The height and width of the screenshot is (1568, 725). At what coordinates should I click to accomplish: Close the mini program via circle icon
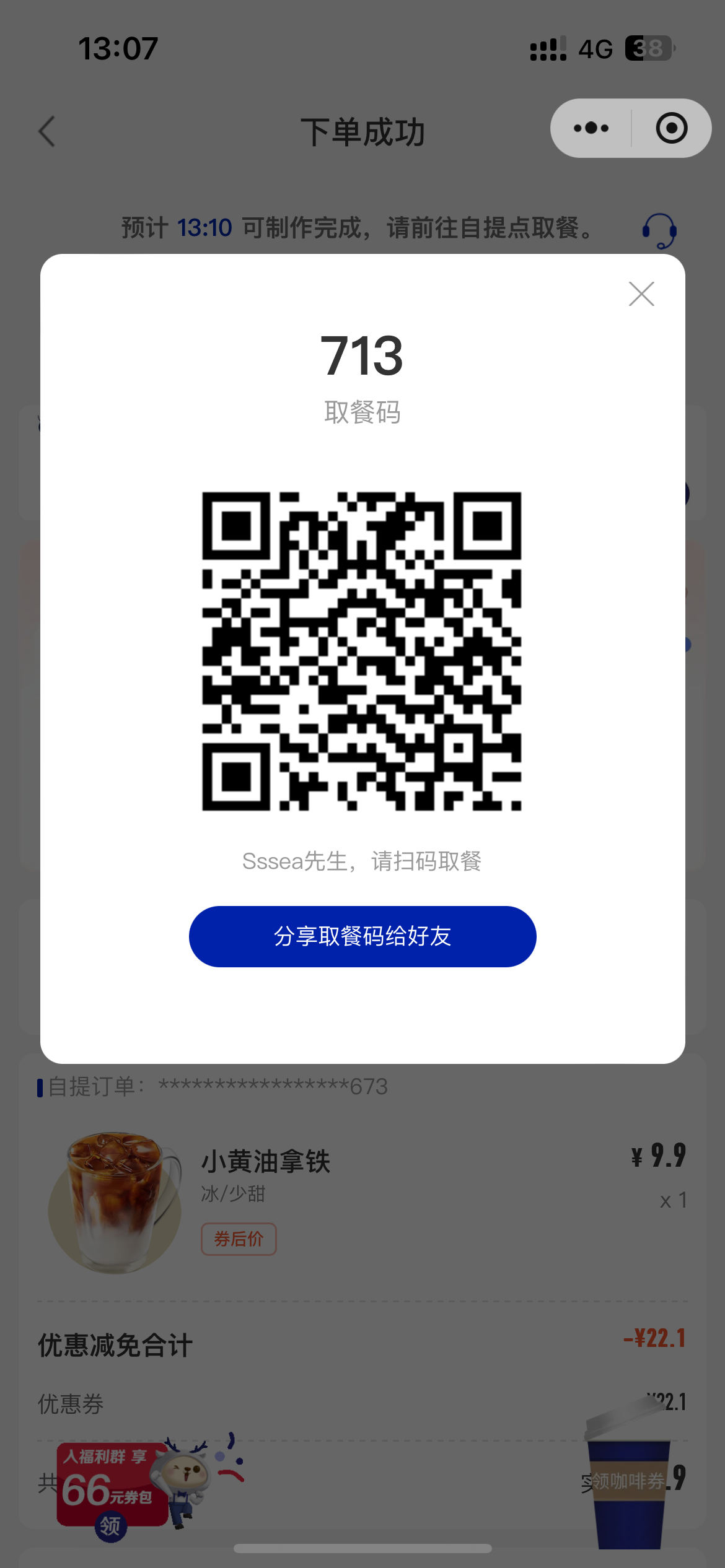(672, 128)
